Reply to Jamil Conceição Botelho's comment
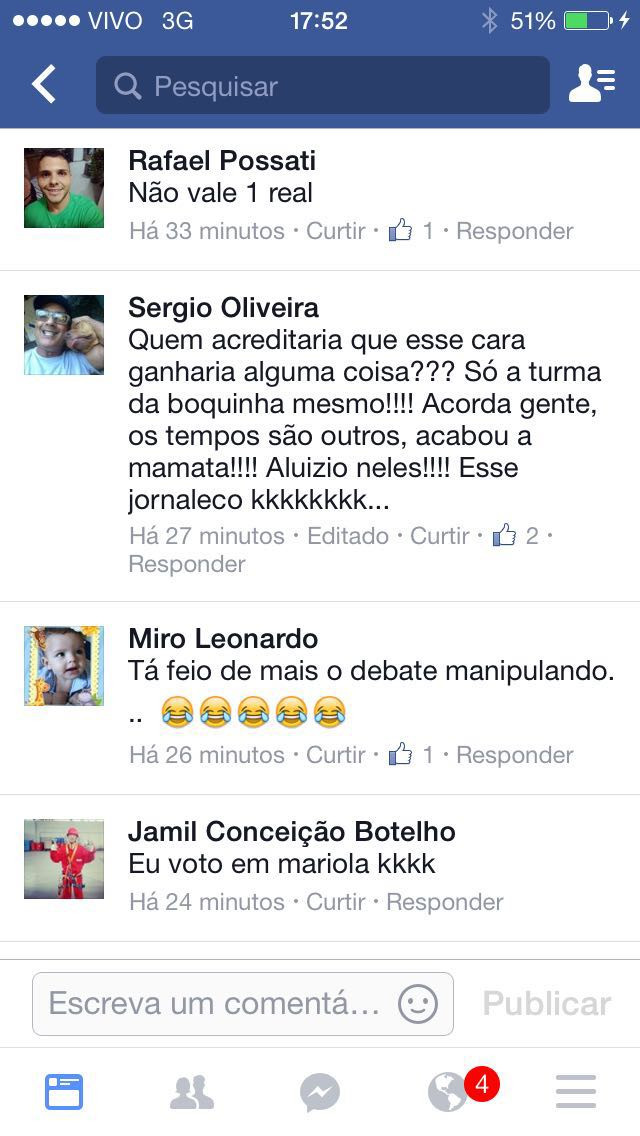The height and width of the screenshot is (1136, 640). click(x=444, y=902)
